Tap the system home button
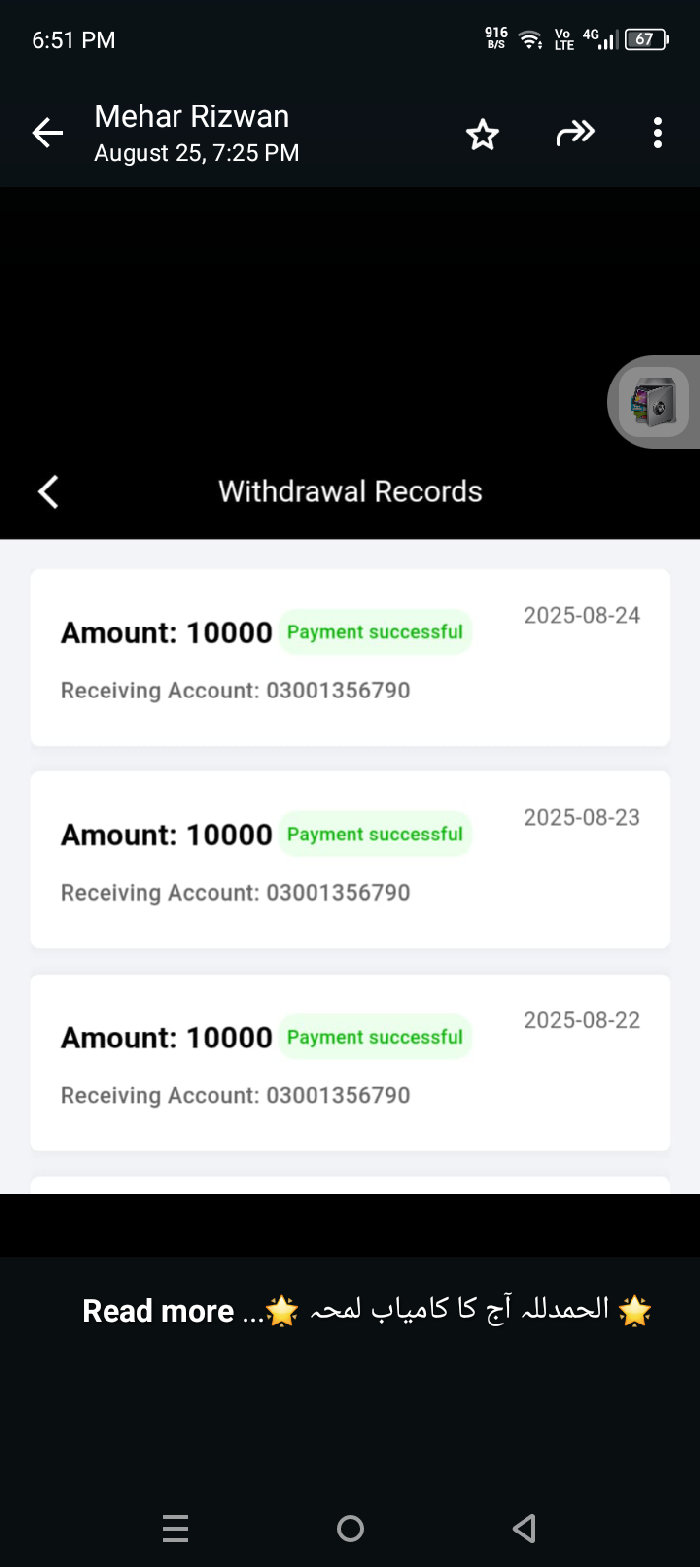The image size is (700, 1567). (x=350, y=1528)
